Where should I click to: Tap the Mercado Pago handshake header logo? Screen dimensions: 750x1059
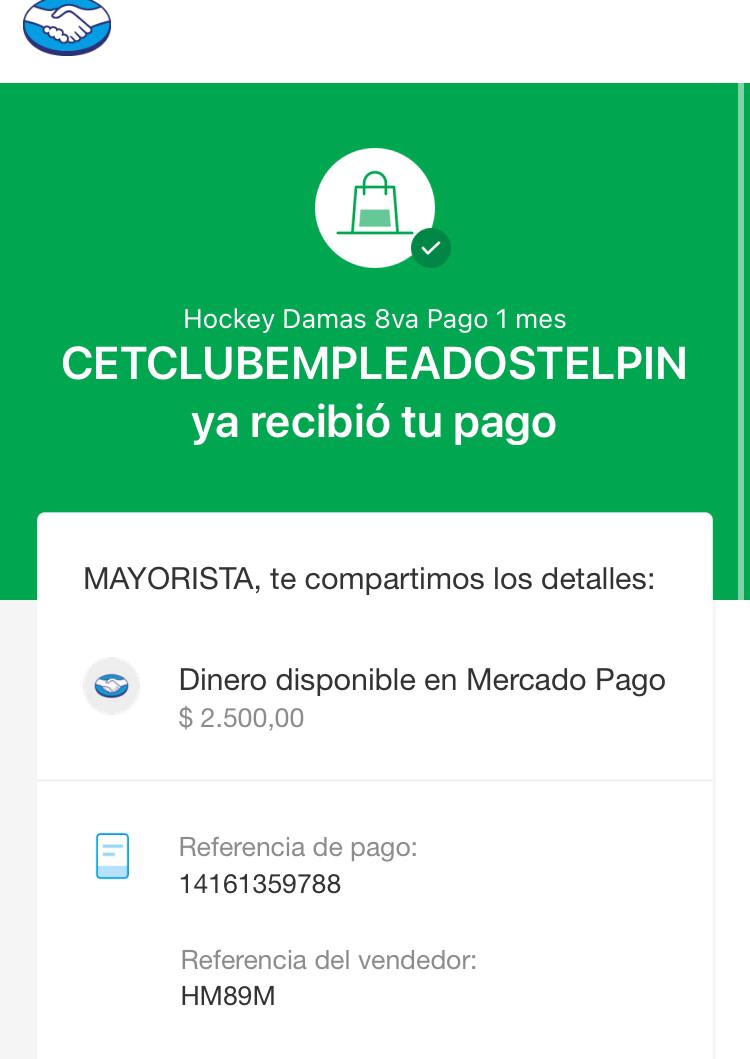point(67,25)
